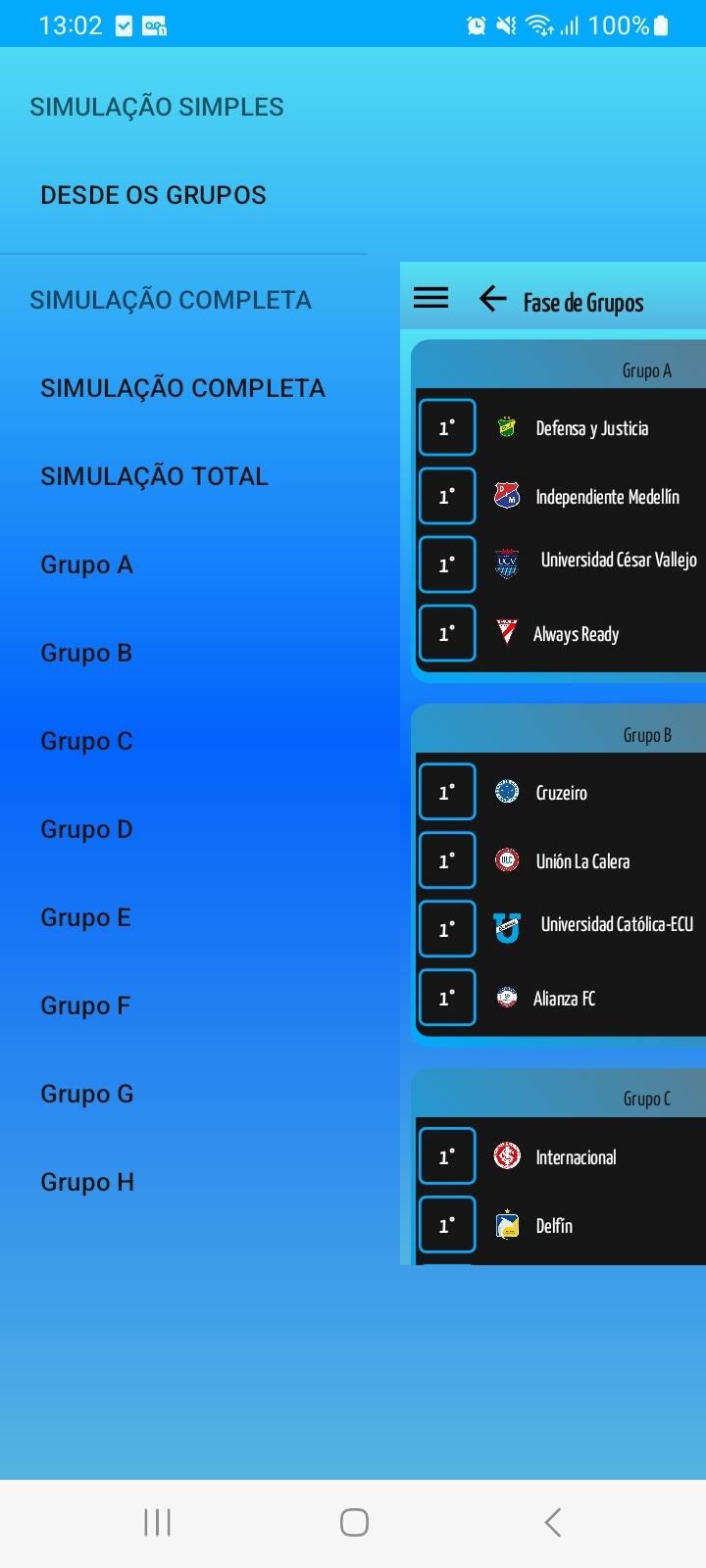Tap position box for Unión La Calera
Image resolution: width=706 pixels, height=1568 pixels.
447,860
